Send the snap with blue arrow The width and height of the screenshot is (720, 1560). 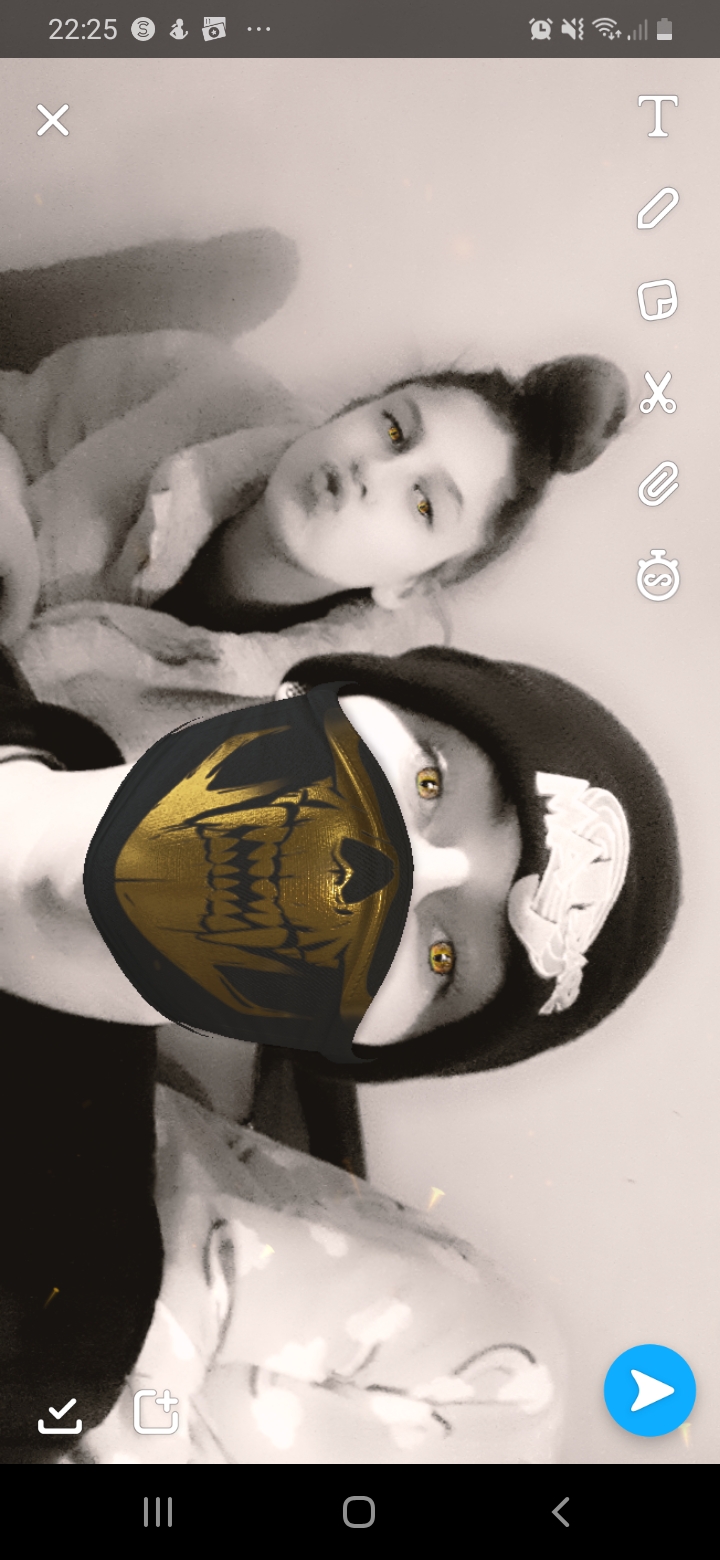650,1391
